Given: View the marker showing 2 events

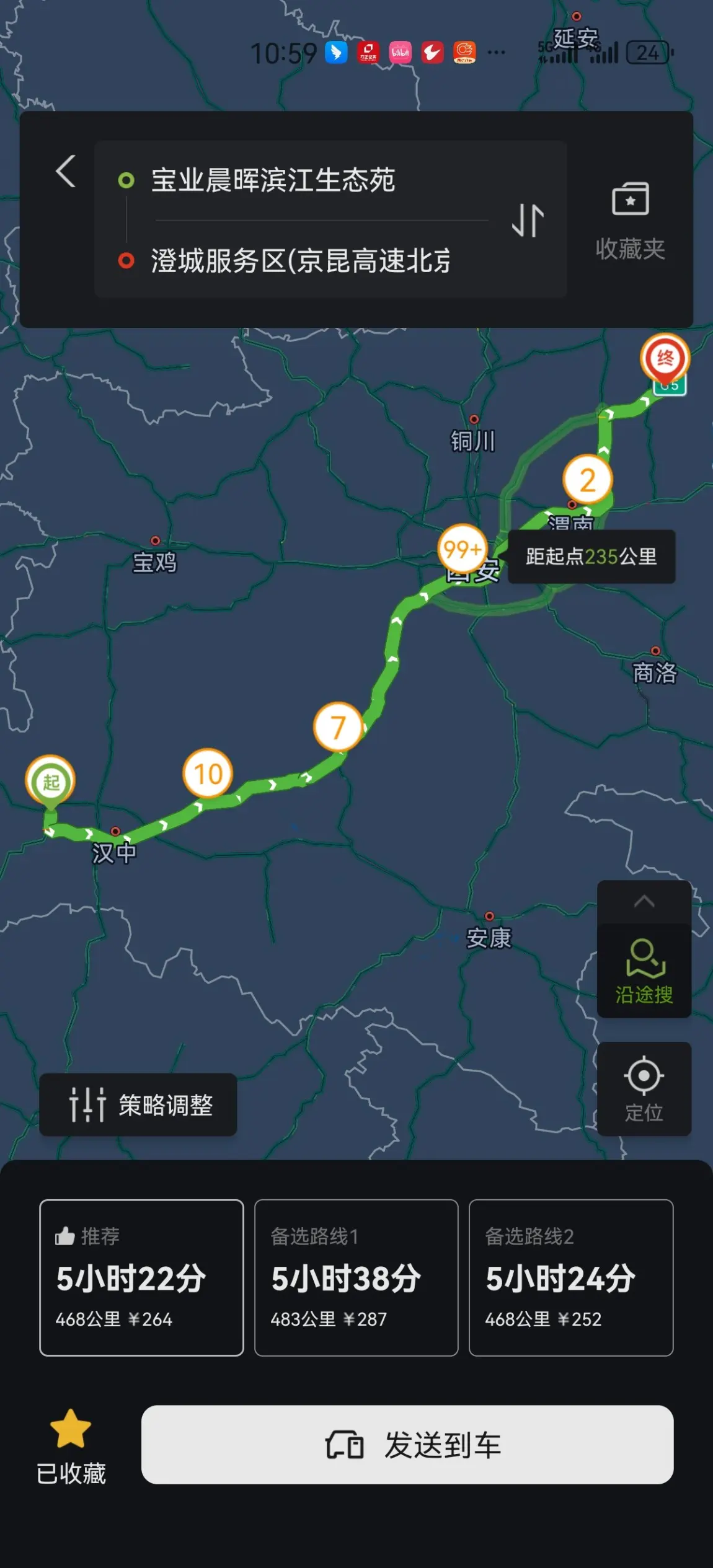Looking at the screenshot, I should pos(587,480).
